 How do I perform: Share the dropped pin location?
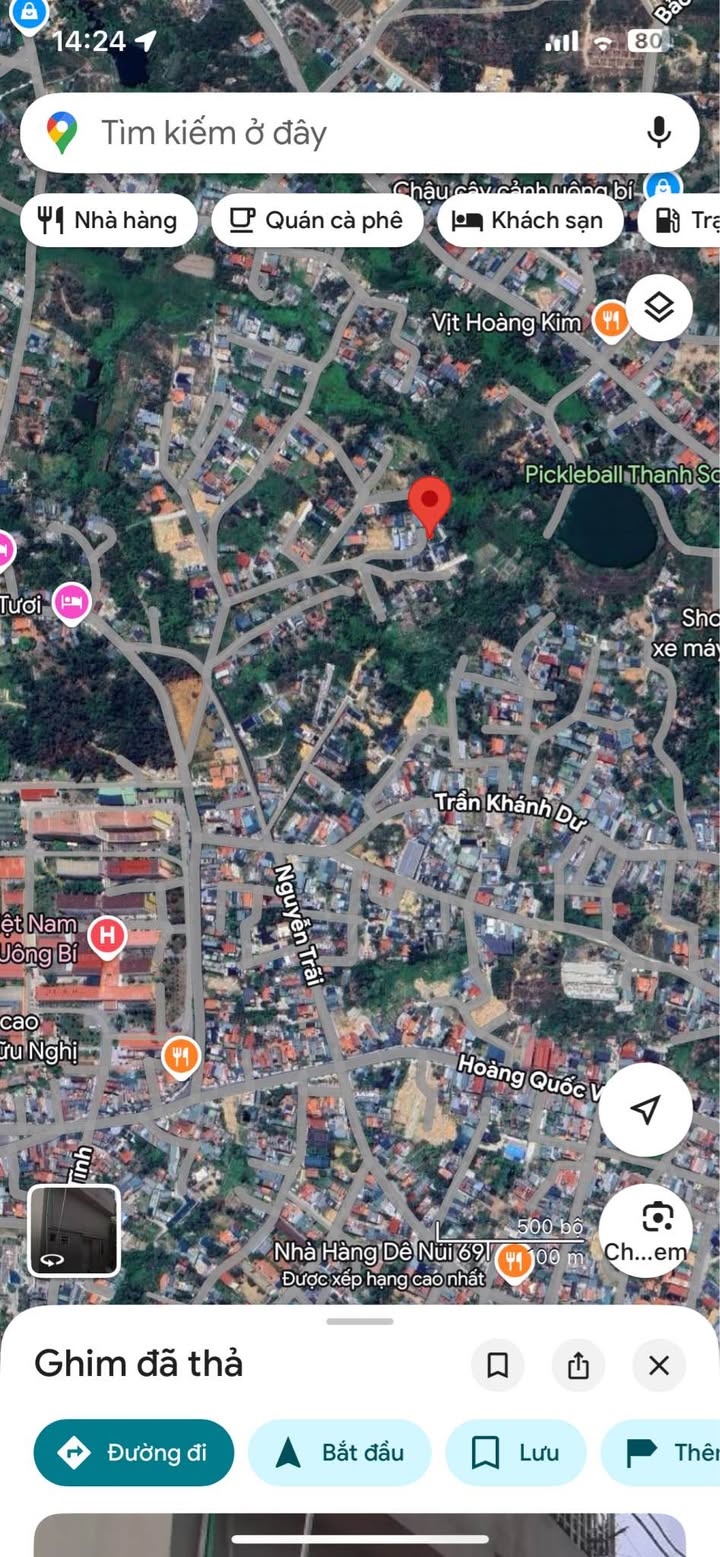[x=578, y=1365]
